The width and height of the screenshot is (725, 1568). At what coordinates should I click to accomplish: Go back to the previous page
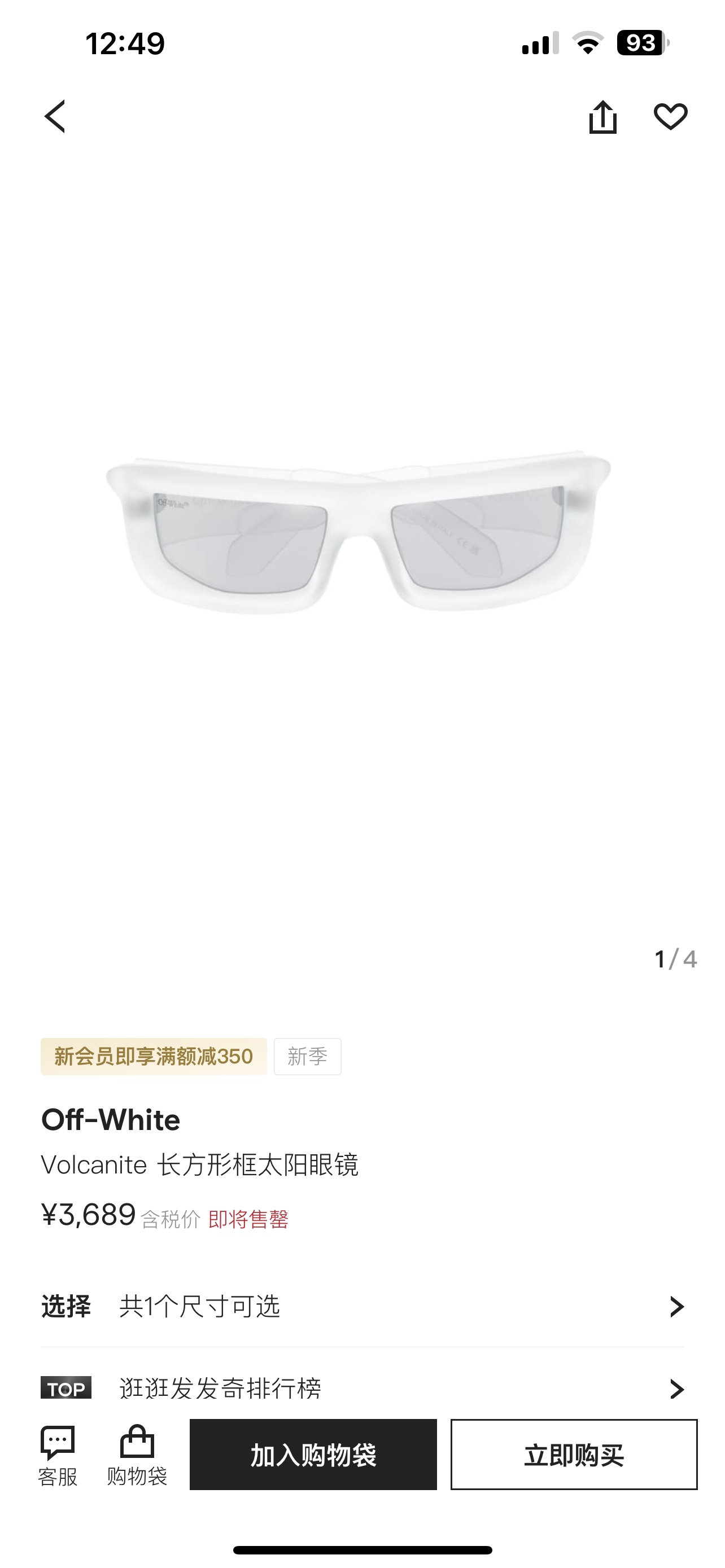pyautogui.click(x=55, y=116)
